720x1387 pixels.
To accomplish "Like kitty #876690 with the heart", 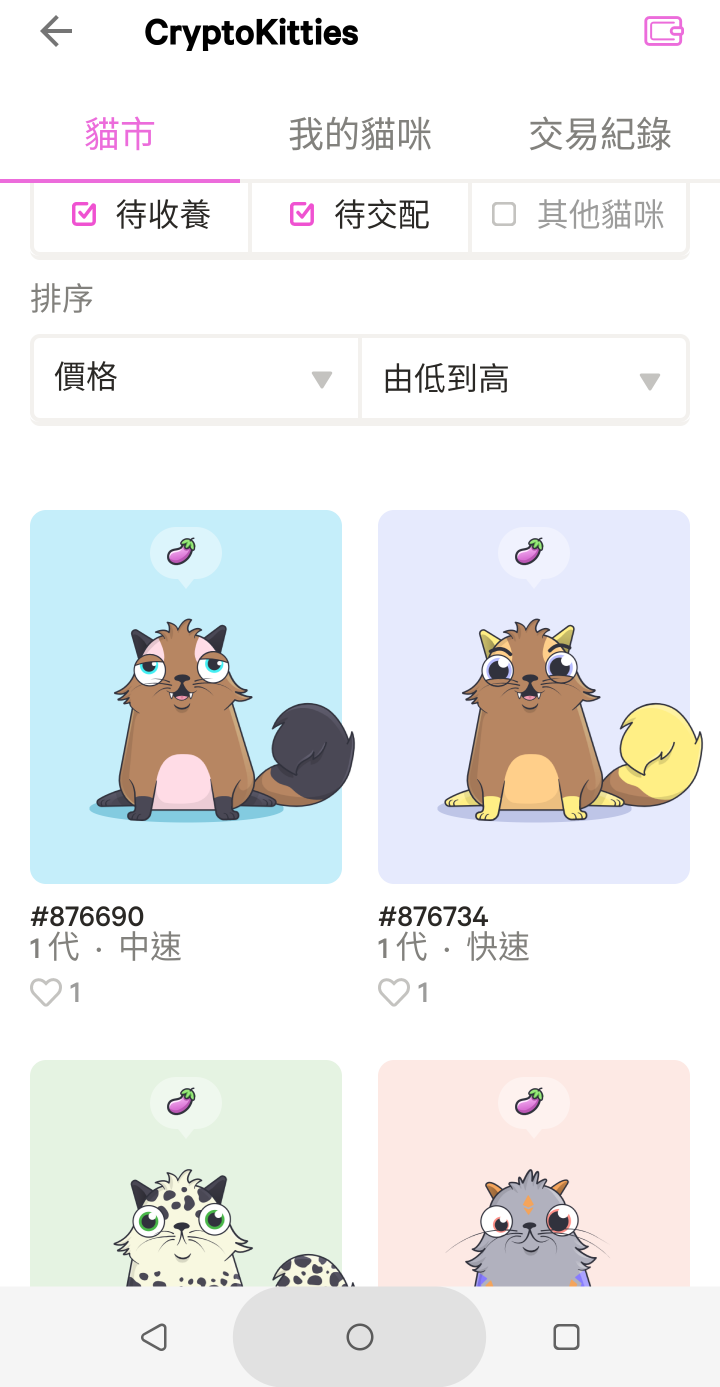I will pyautogui.click(x=46, y=992).
